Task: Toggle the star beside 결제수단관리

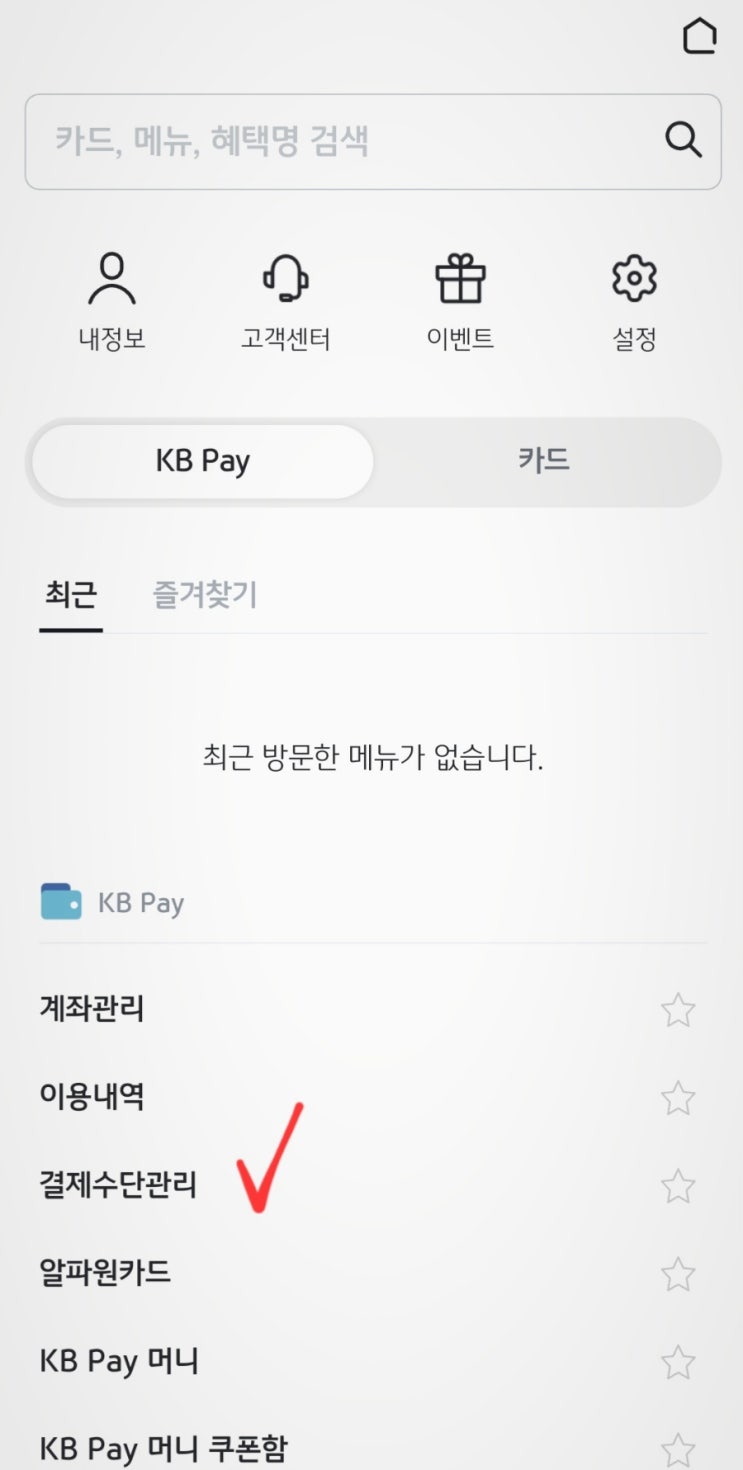Action: pyautogui.click(x=678, y=1184)
